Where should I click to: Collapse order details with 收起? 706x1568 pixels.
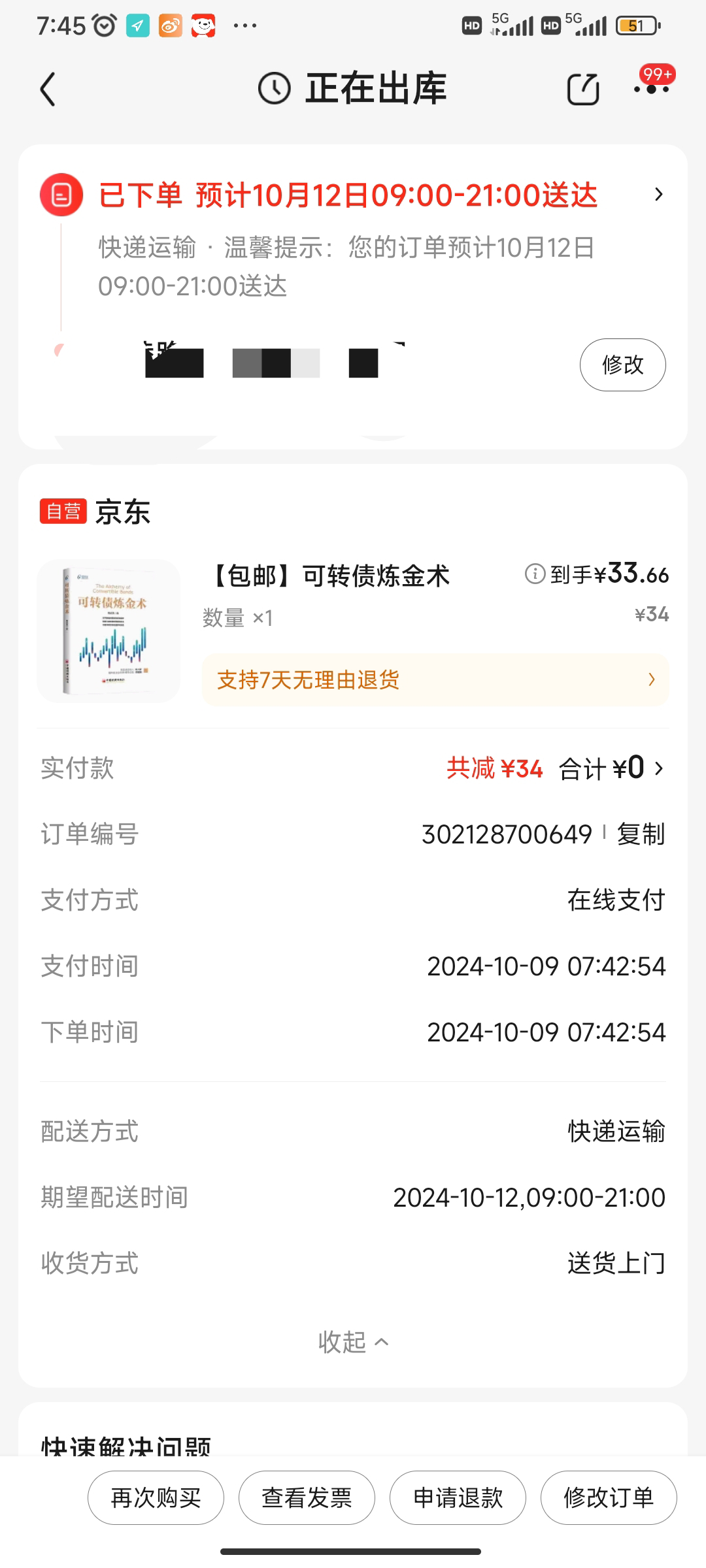pos(353,1342)
